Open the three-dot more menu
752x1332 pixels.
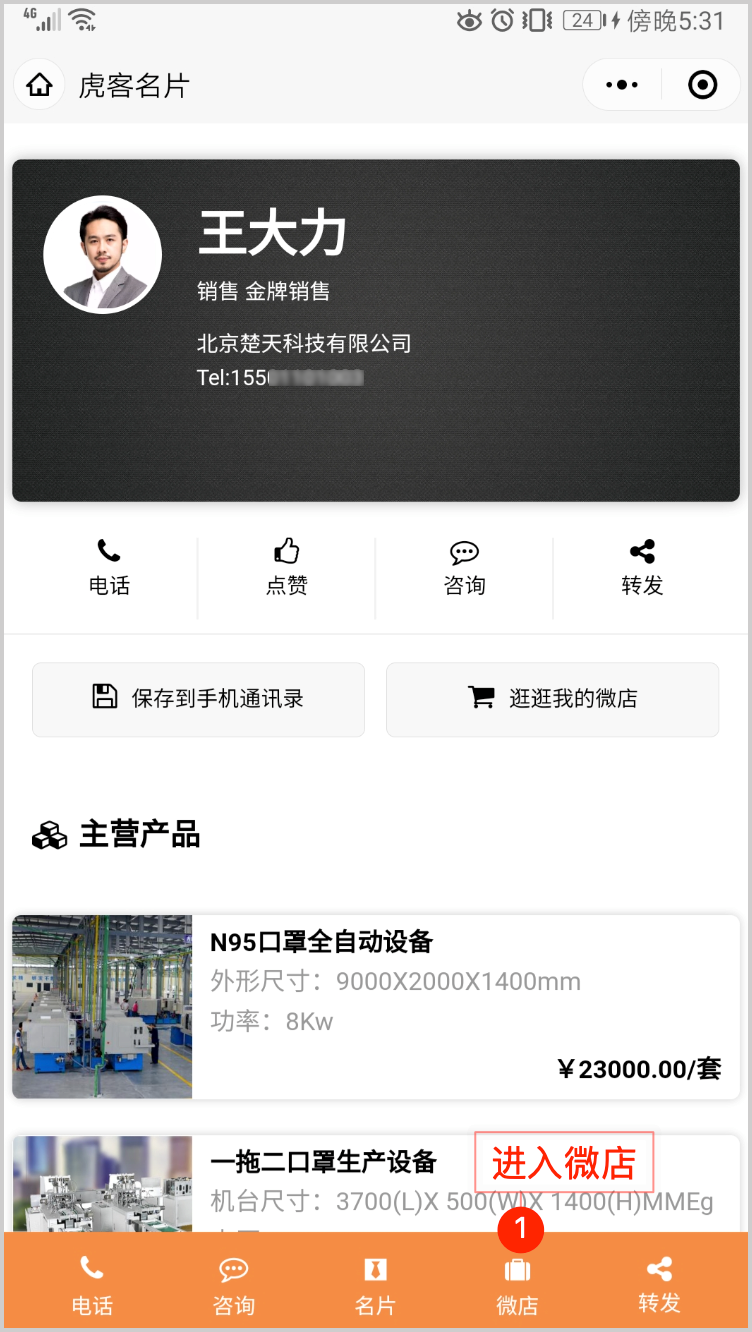tap(622, 85)
